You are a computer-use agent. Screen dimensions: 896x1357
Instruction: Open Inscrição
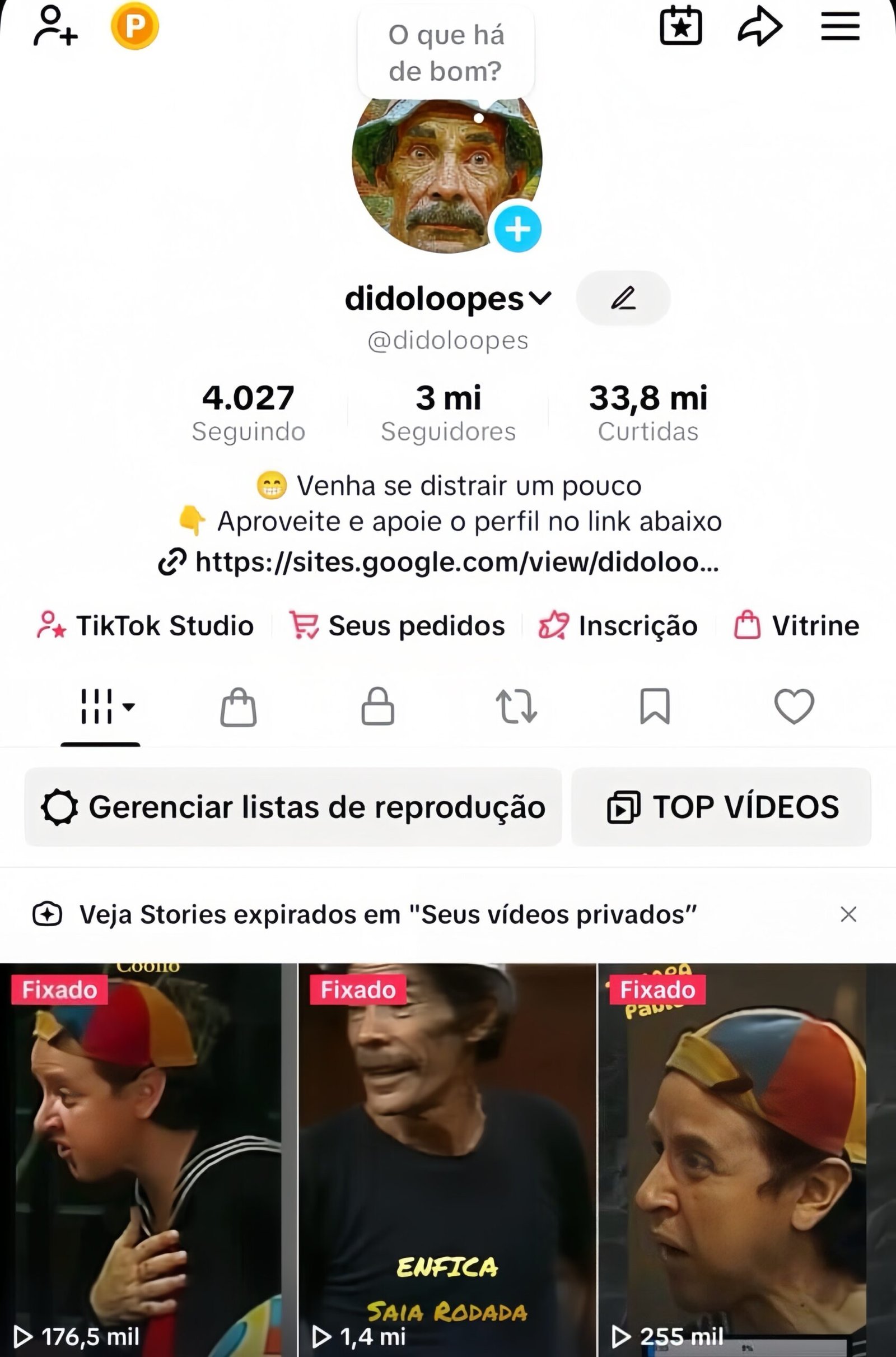618,625
